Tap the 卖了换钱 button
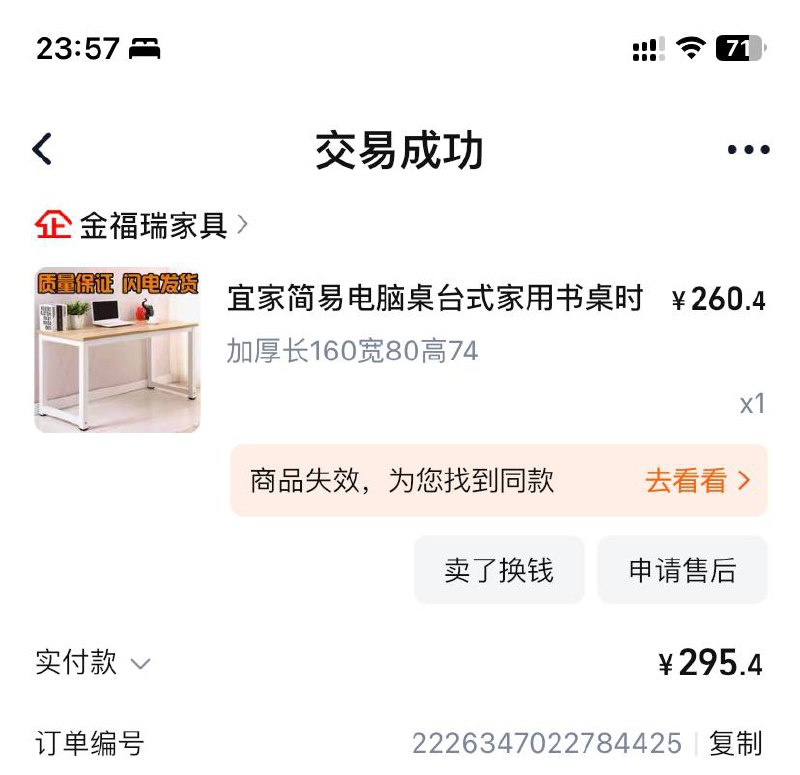The image size is (800, 775). coord(499,571)
